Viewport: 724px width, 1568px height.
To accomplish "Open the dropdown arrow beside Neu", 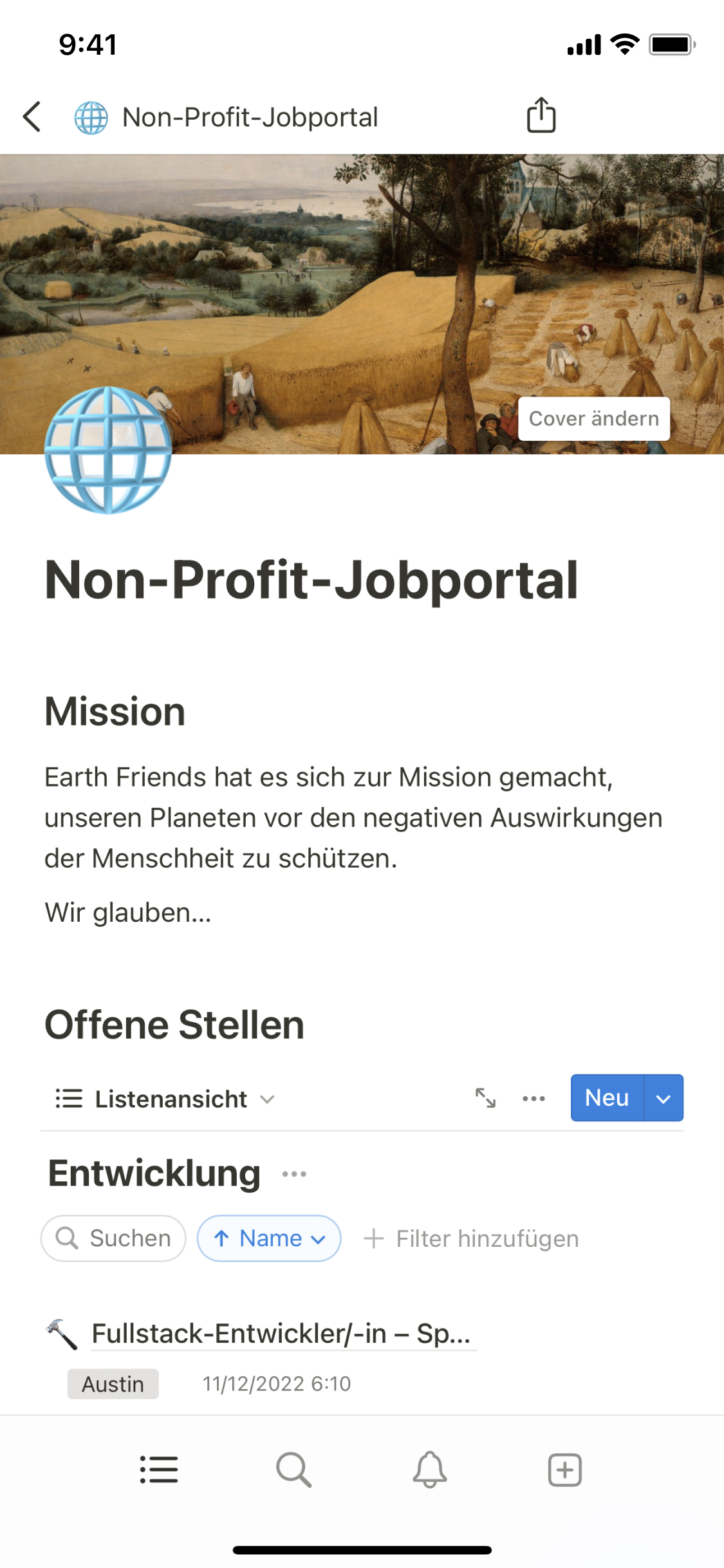I will coord(664,1098).
